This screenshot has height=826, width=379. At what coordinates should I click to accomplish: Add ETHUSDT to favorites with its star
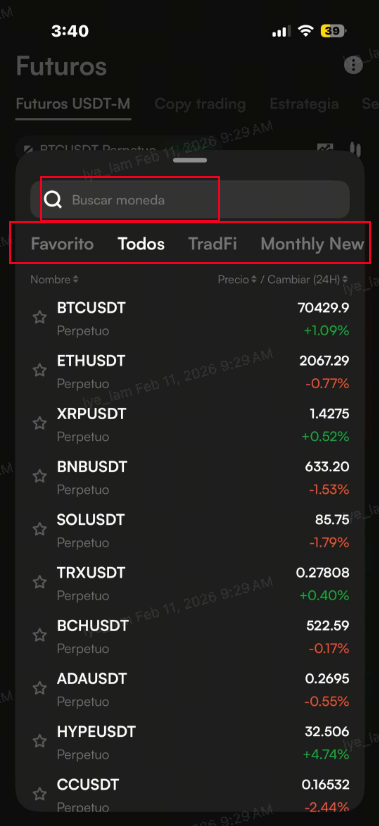coord(40,370)
